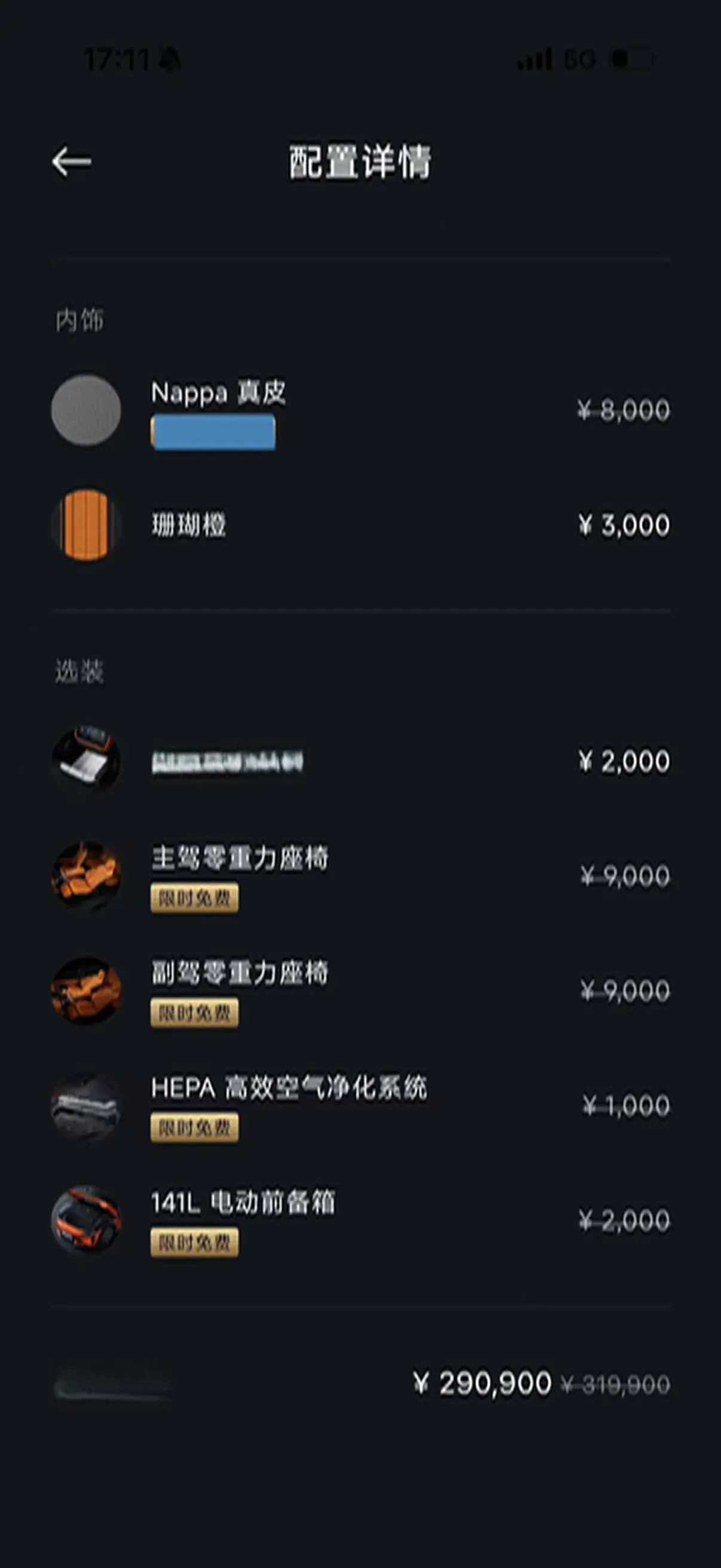This screenshot has width=721, height=1568.
Task: Go back from the 配置详情 page
Action: (71, 162)
